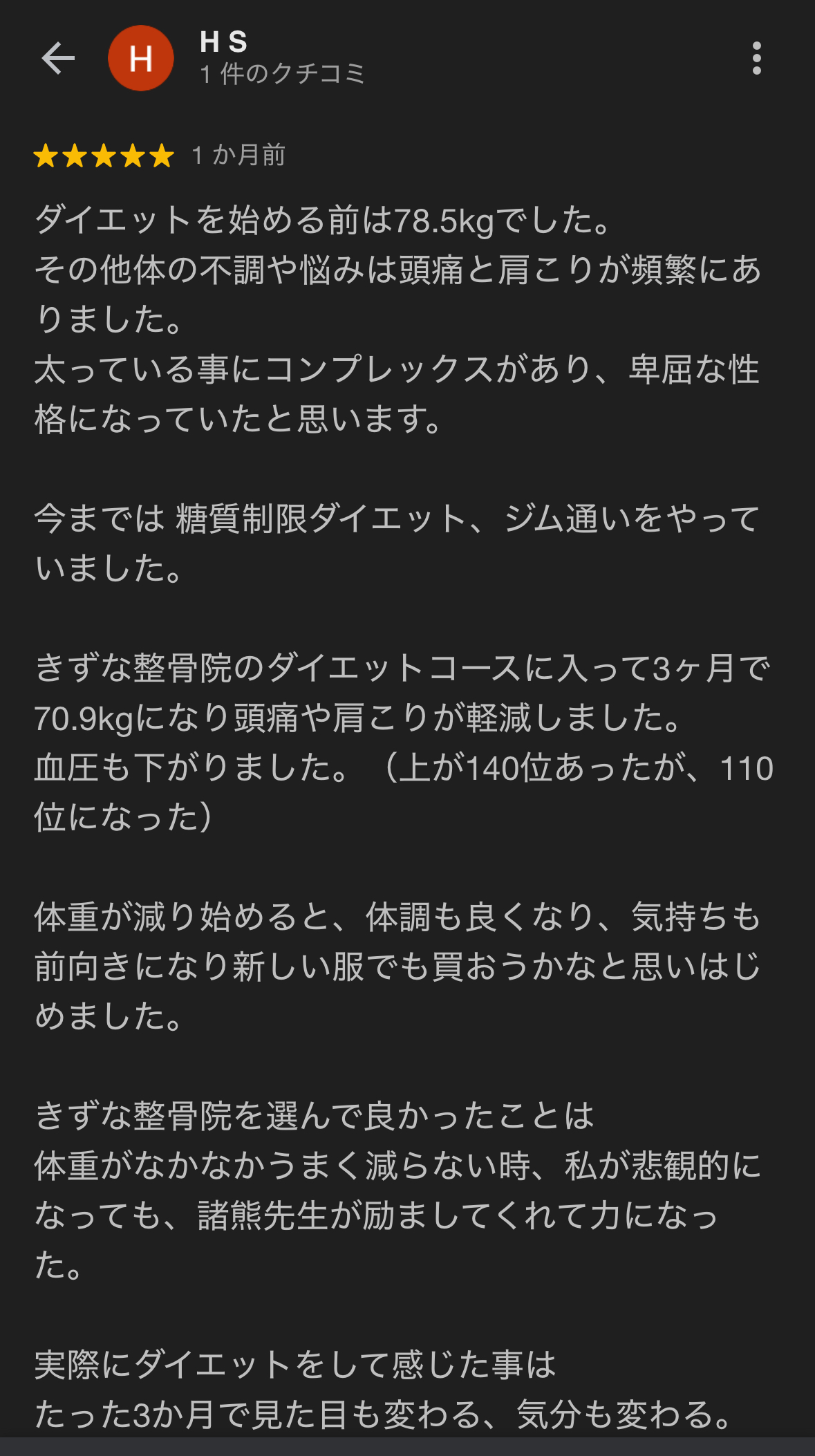Go back using the back arrow

(x=58, y=58)
